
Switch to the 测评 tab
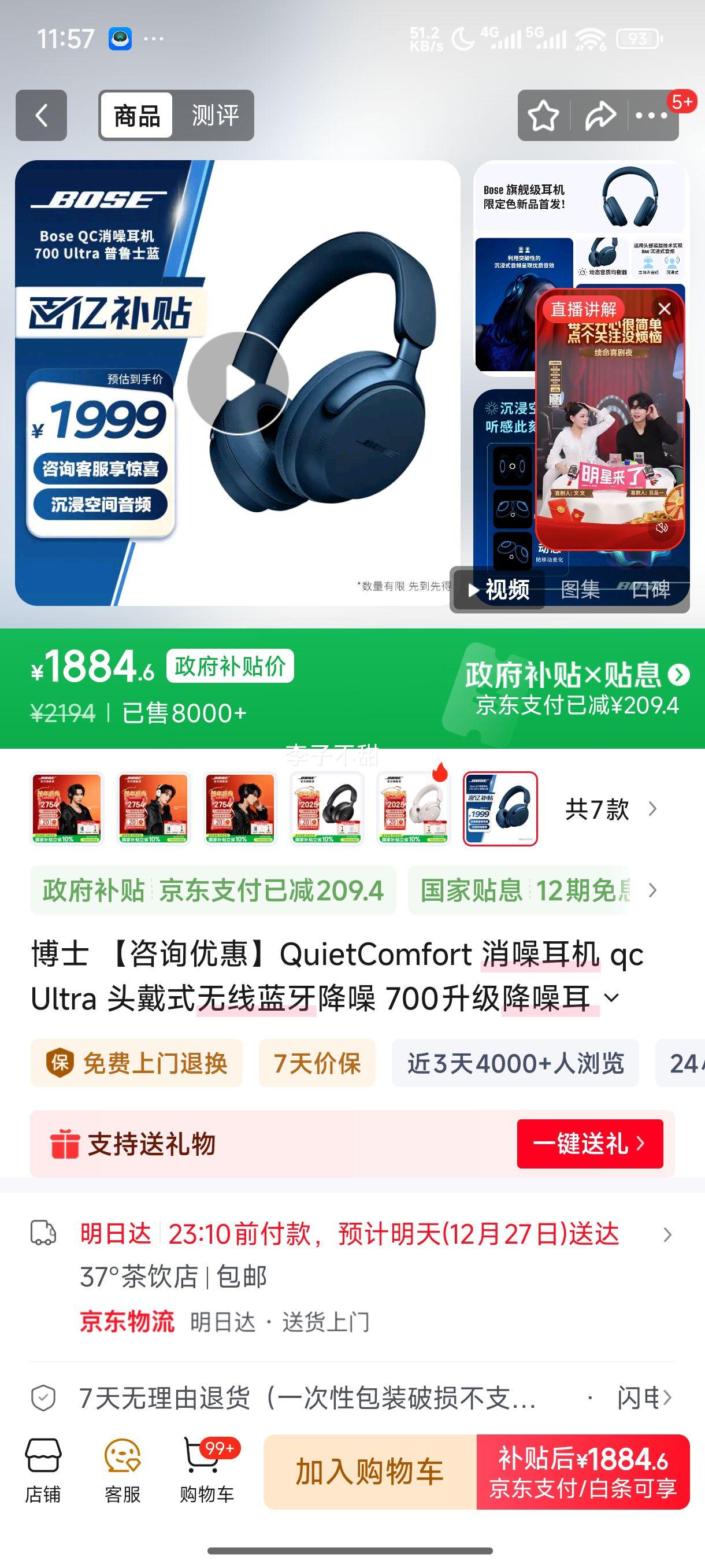pyautogui.click(x=214, y=114)
